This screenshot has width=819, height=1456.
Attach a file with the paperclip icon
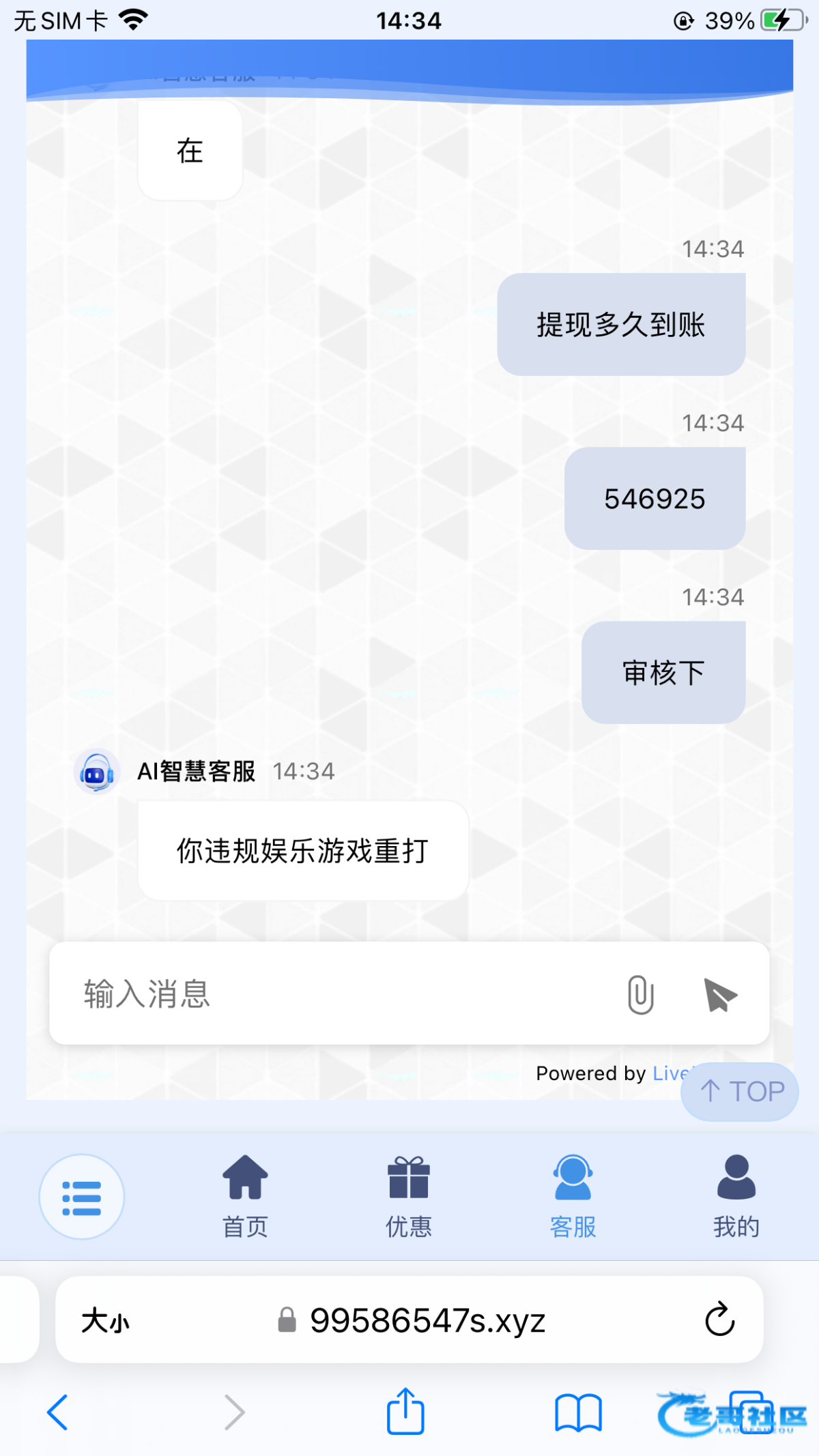tap(640, 995)
